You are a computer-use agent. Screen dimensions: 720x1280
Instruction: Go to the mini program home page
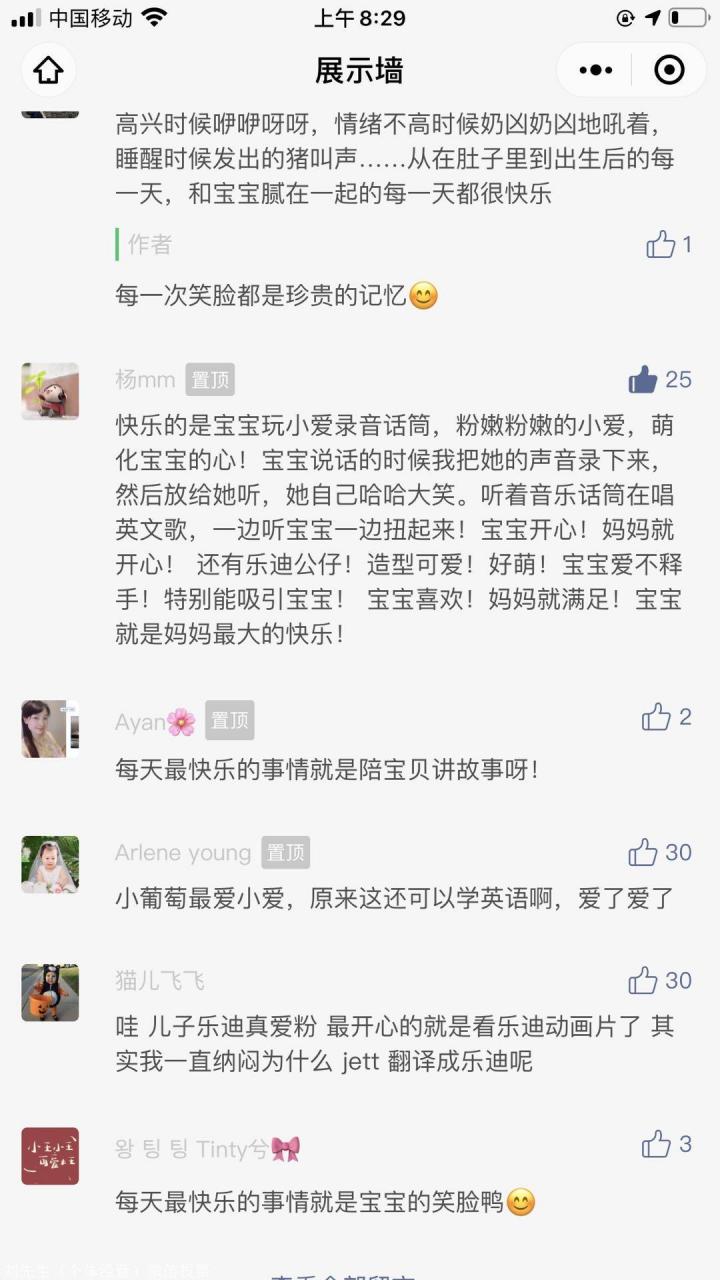tap(49, 70)
